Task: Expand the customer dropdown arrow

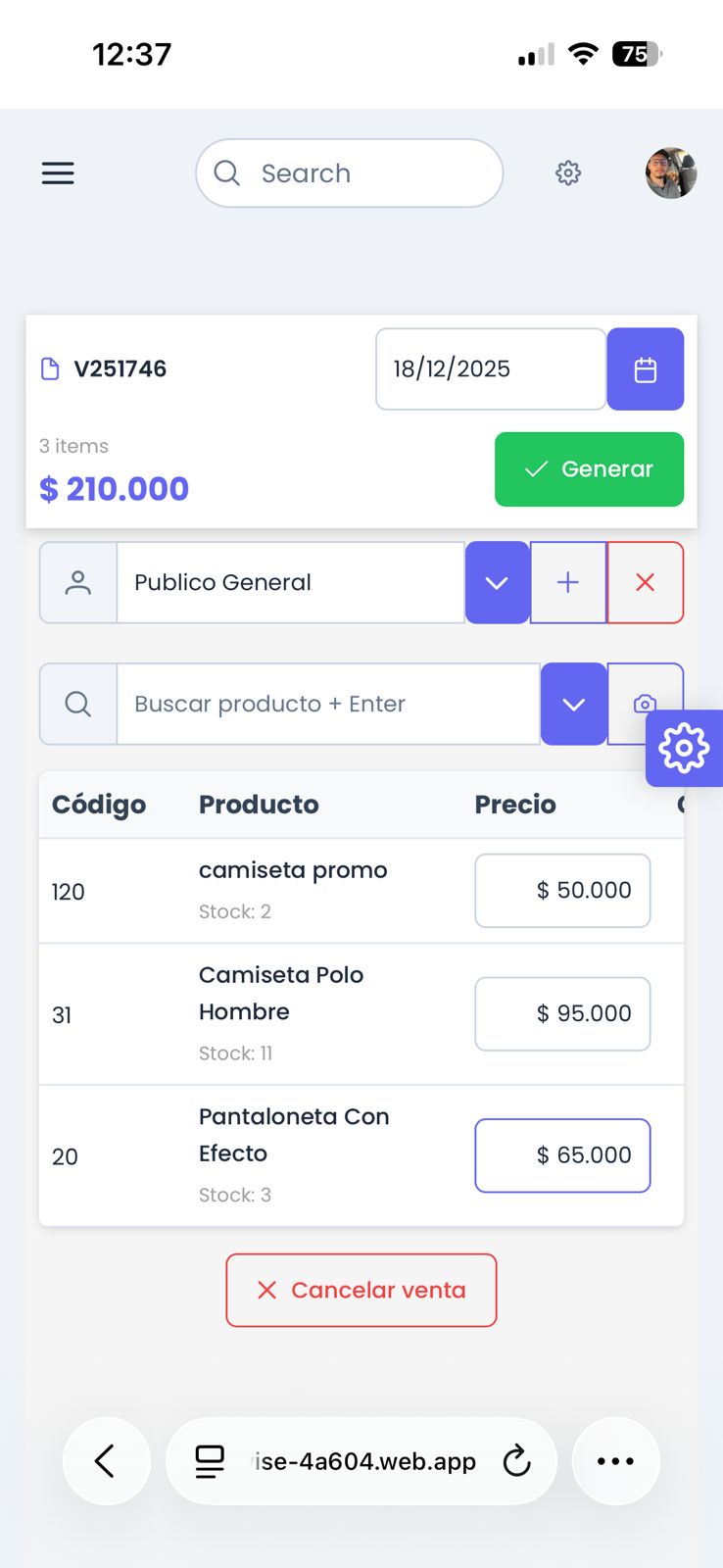Action: (x=497, y=582)
